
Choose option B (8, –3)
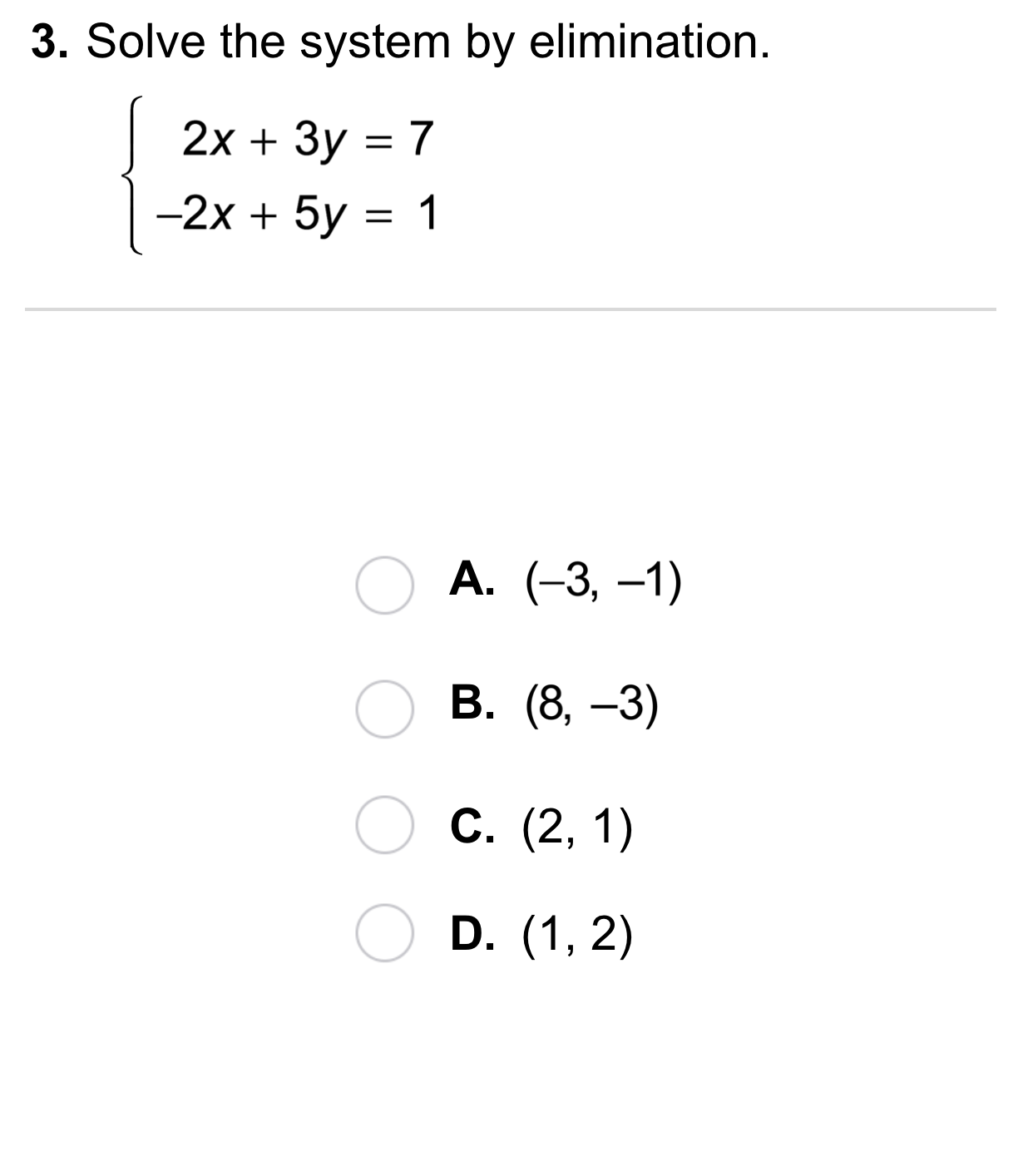[x=383, y=708]
